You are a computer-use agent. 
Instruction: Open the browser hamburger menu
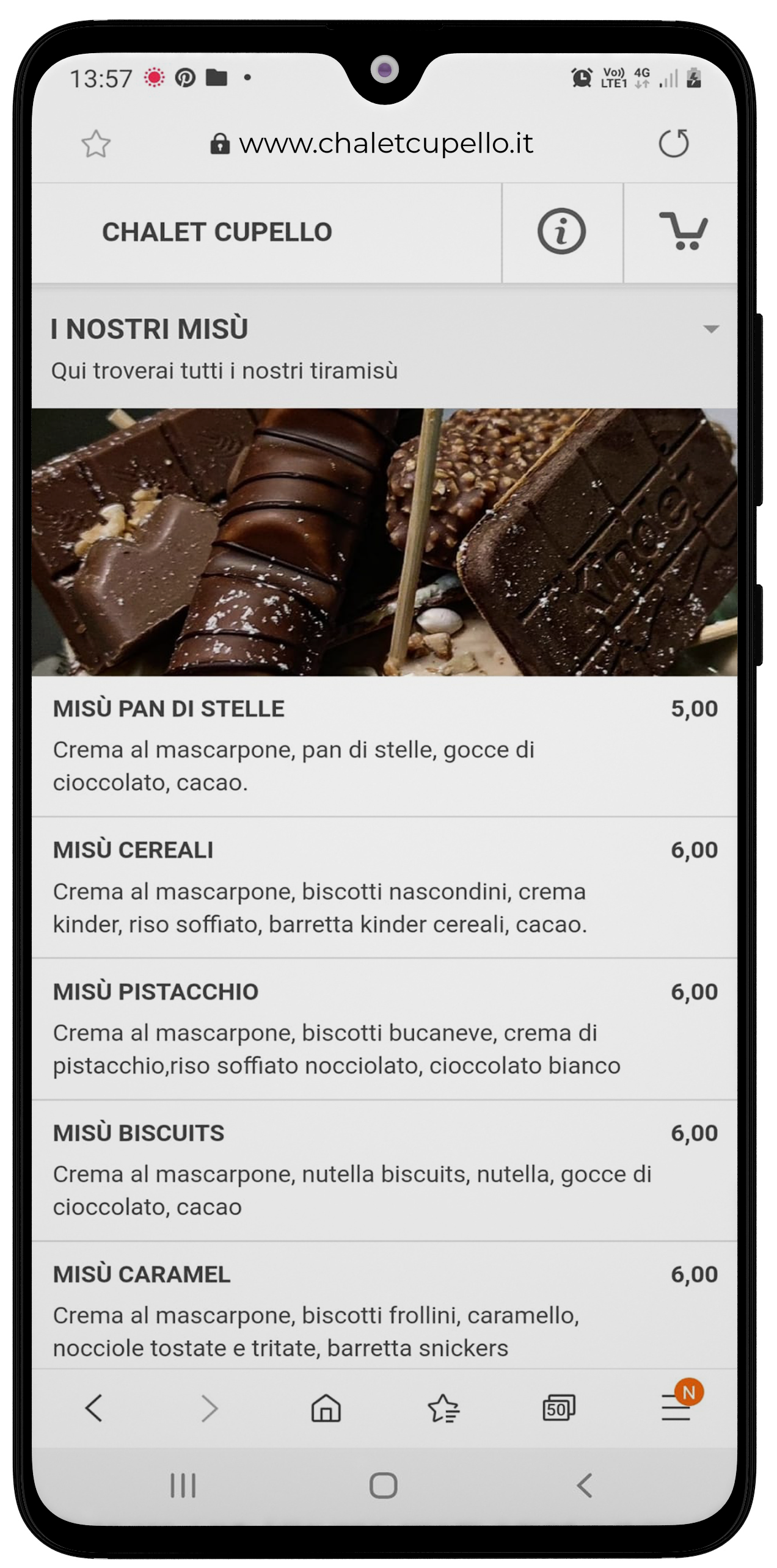(x=676, y=1410)
